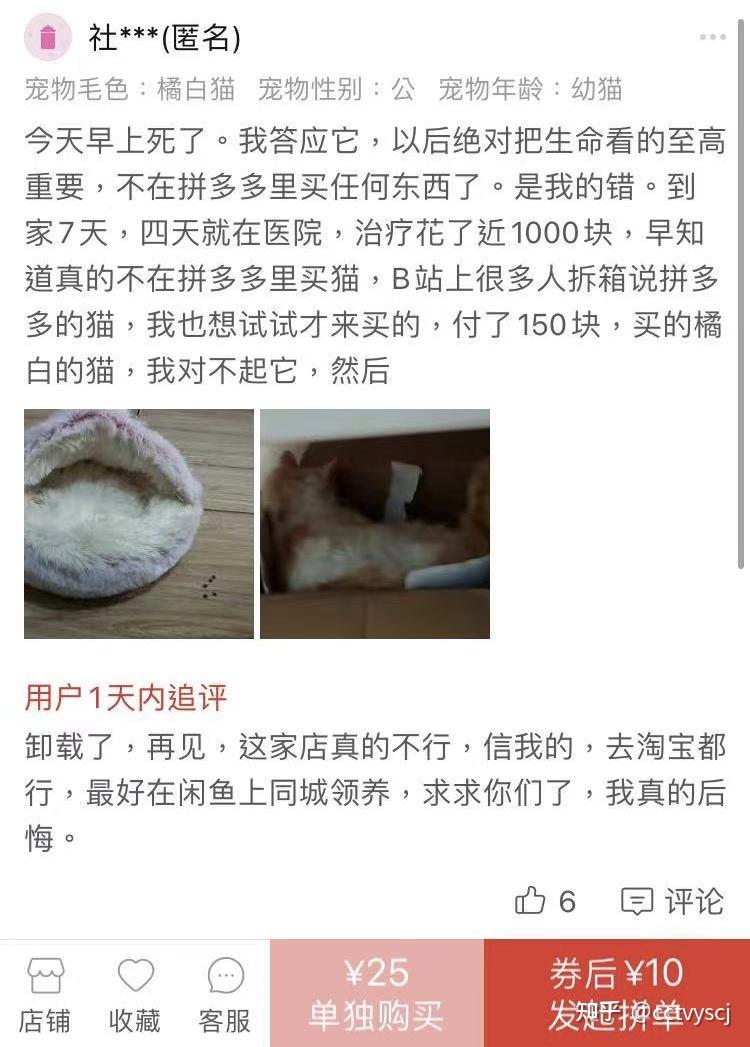The width and height of the screenshot is (750, 1047).
Task: Start 发起拼单 group buy at ¥10
Action: (x=616, y=994)
